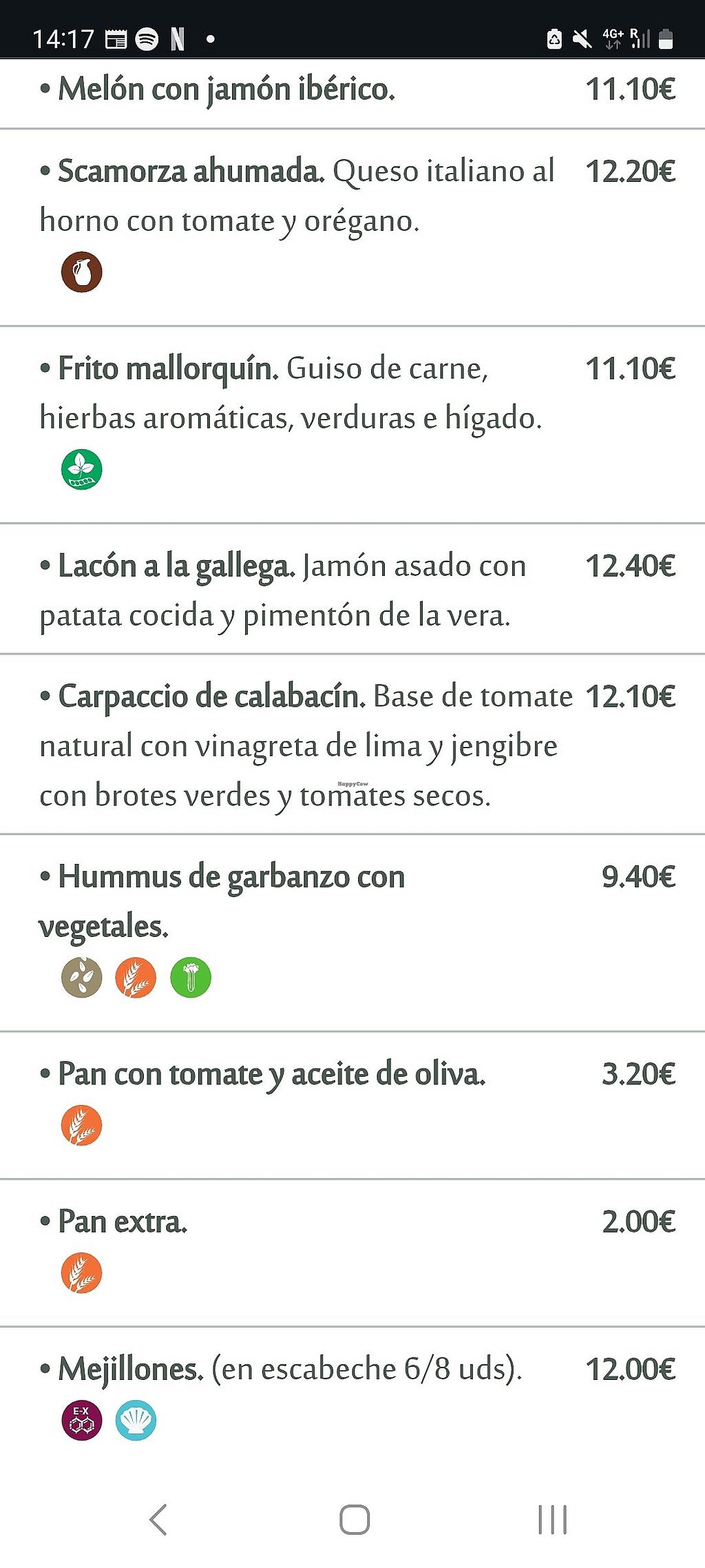
Task: Return to the home screen
Action: [355, 1519]
